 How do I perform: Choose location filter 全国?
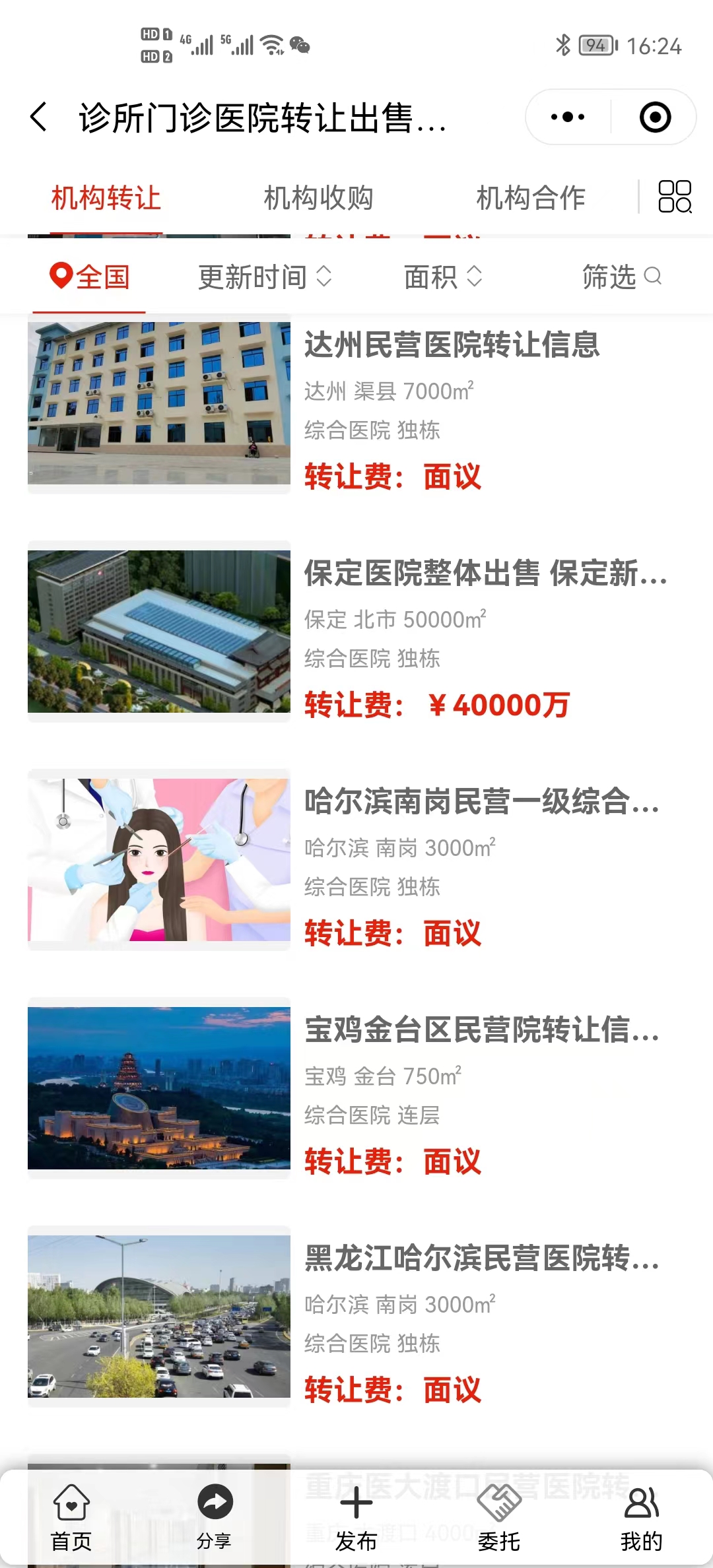tap(90, 277)
